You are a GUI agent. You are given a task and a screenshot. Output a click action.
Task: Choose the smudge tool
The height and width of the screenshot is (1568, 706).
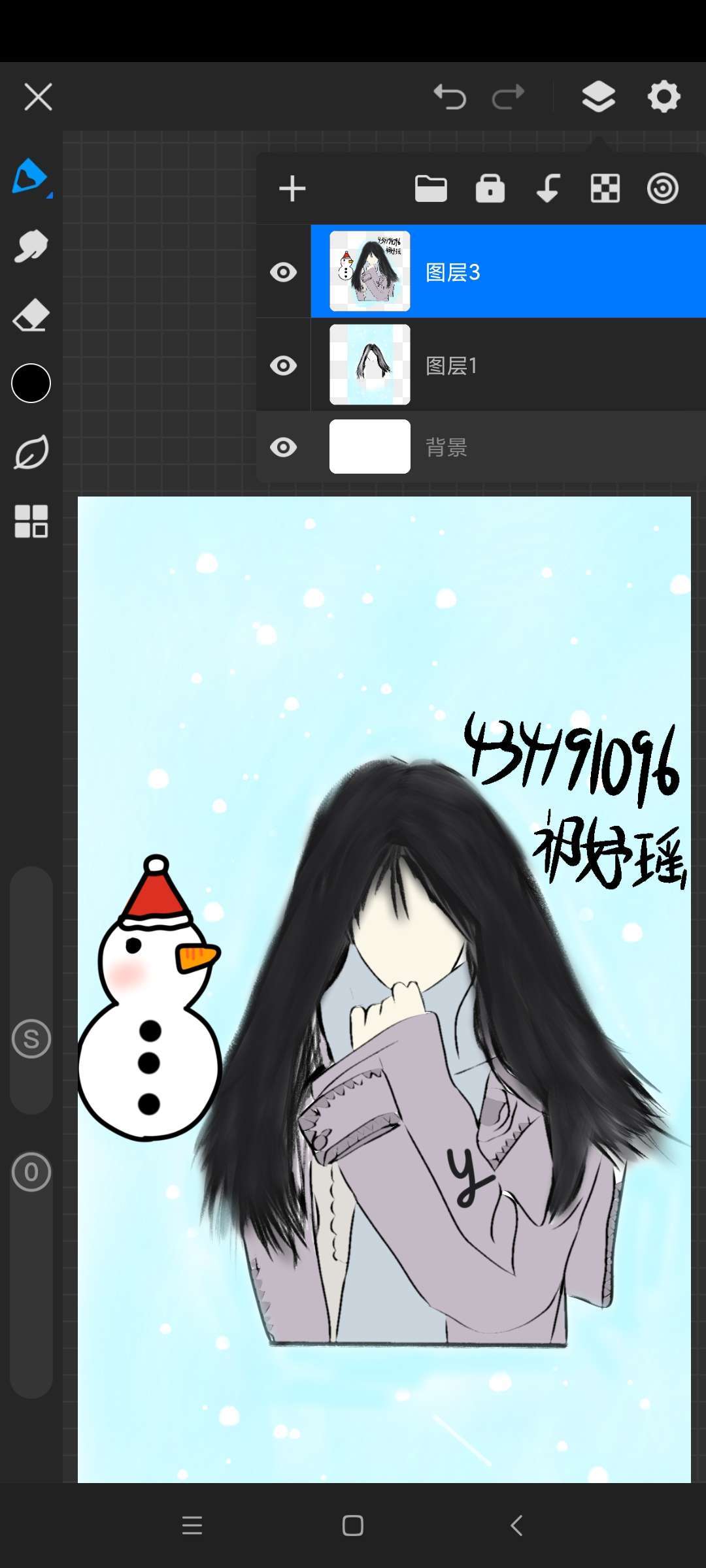(31, 247)
